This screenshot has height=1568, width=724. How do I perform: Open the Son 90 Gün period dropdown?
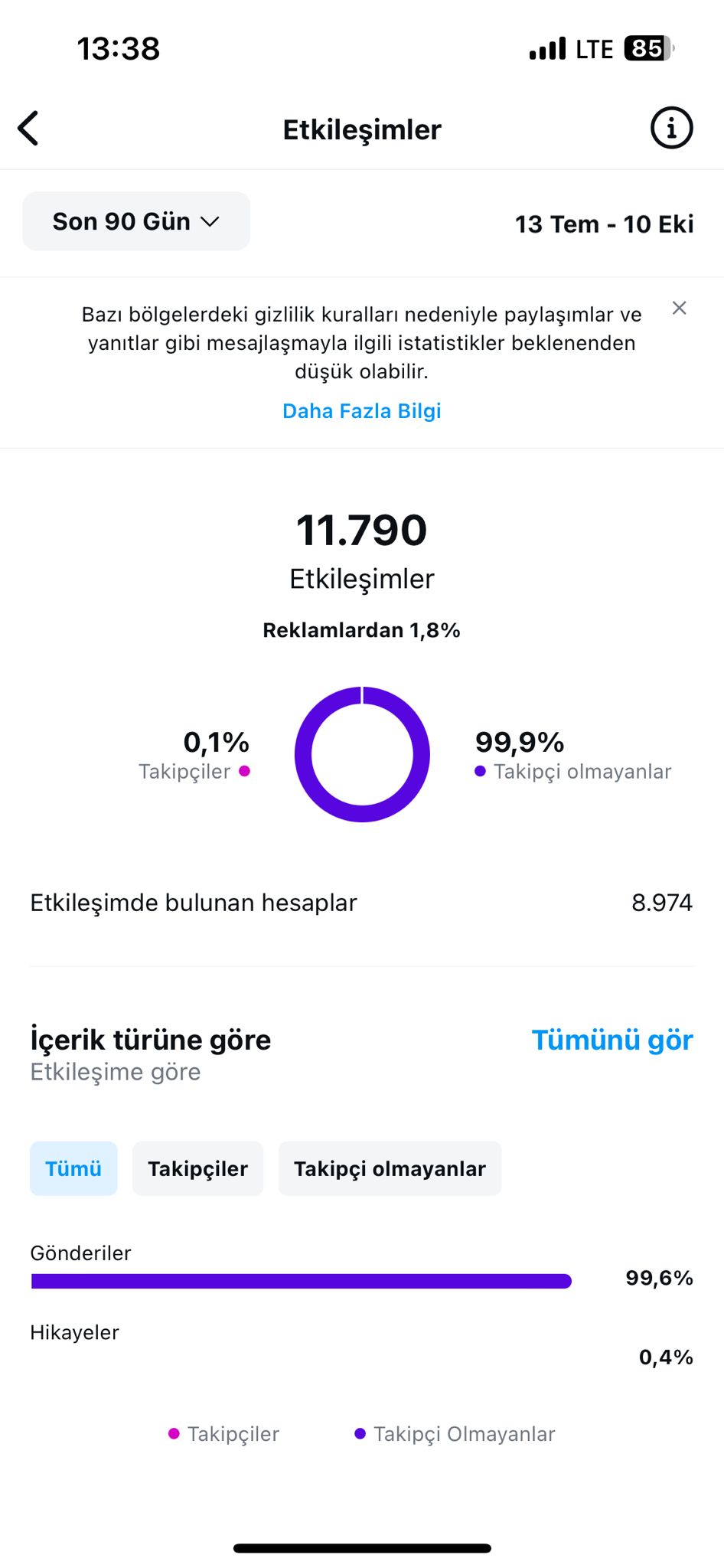136,221
